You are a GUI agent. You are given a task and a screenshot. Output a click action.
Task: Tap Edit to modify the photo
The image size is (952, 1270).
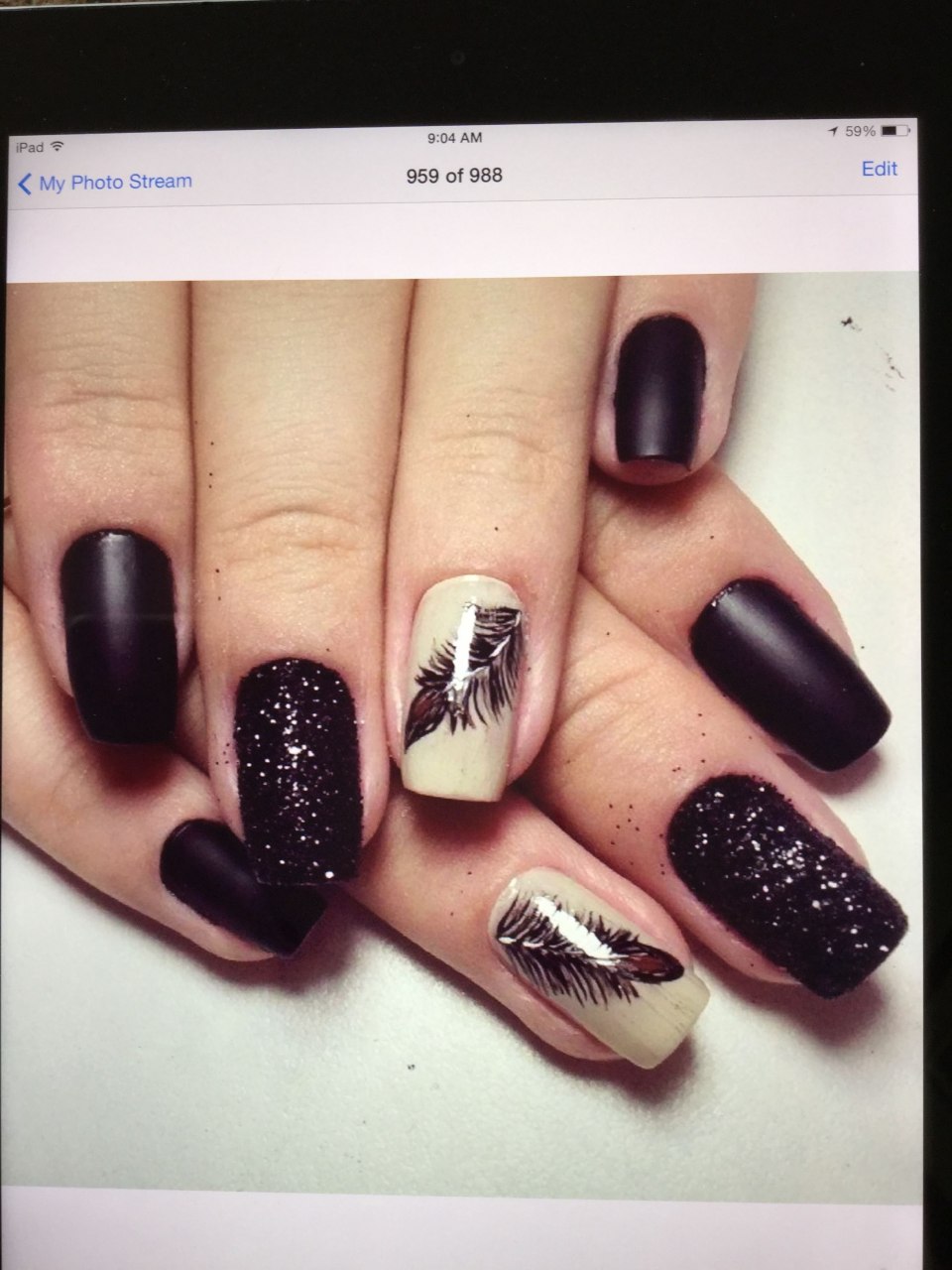(879, 169)
